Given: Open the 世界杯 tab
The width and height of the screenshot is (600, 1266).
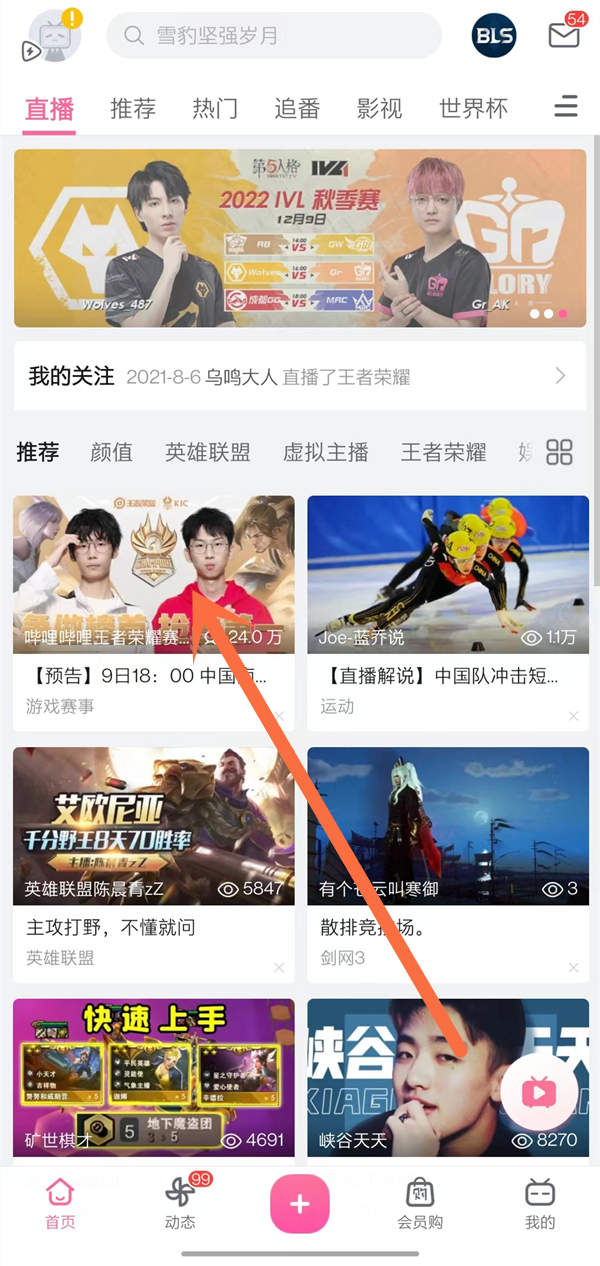Looking at the screenshot, I should coord(474,108).
